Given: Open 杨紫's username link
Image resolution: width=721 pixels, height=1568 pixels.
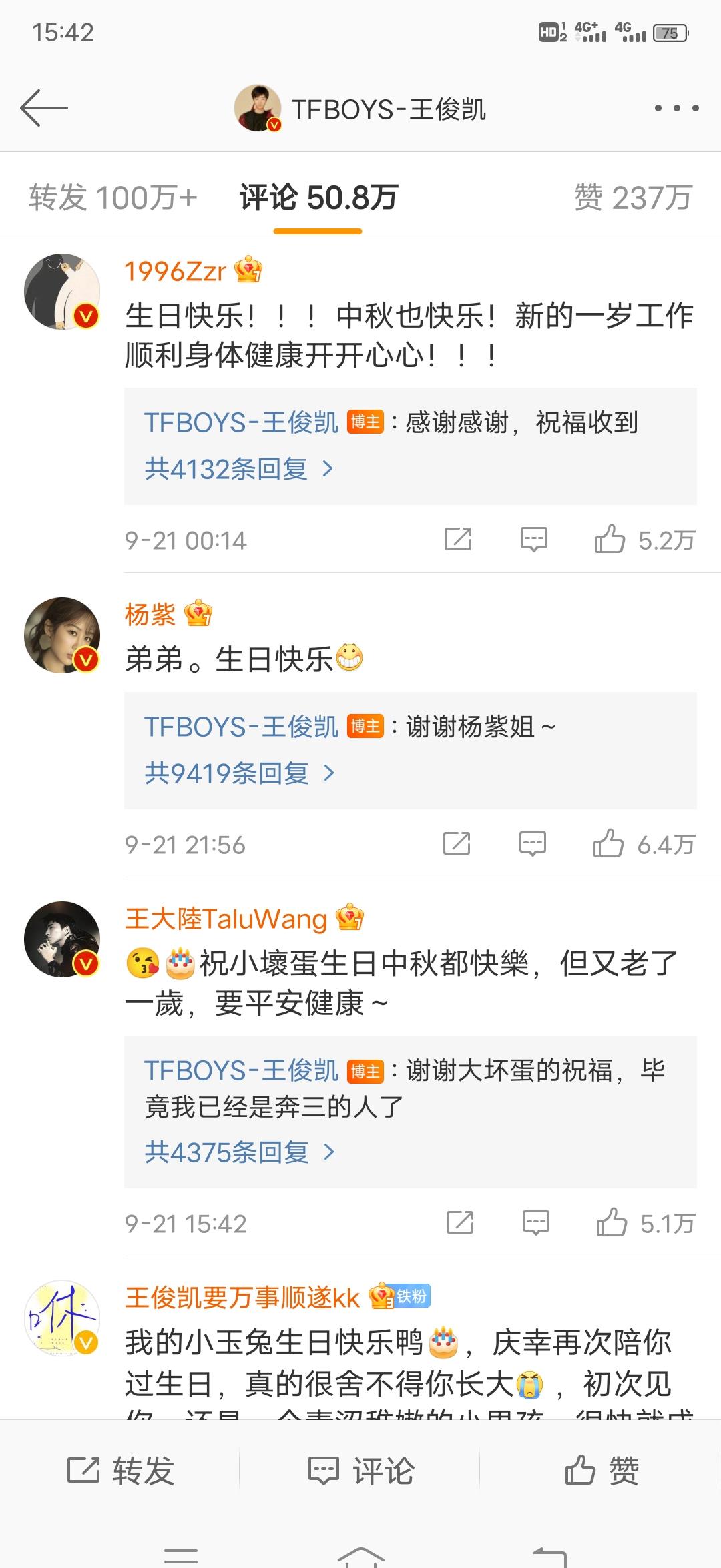Looking at the screenshot, I should pos(150,614).
